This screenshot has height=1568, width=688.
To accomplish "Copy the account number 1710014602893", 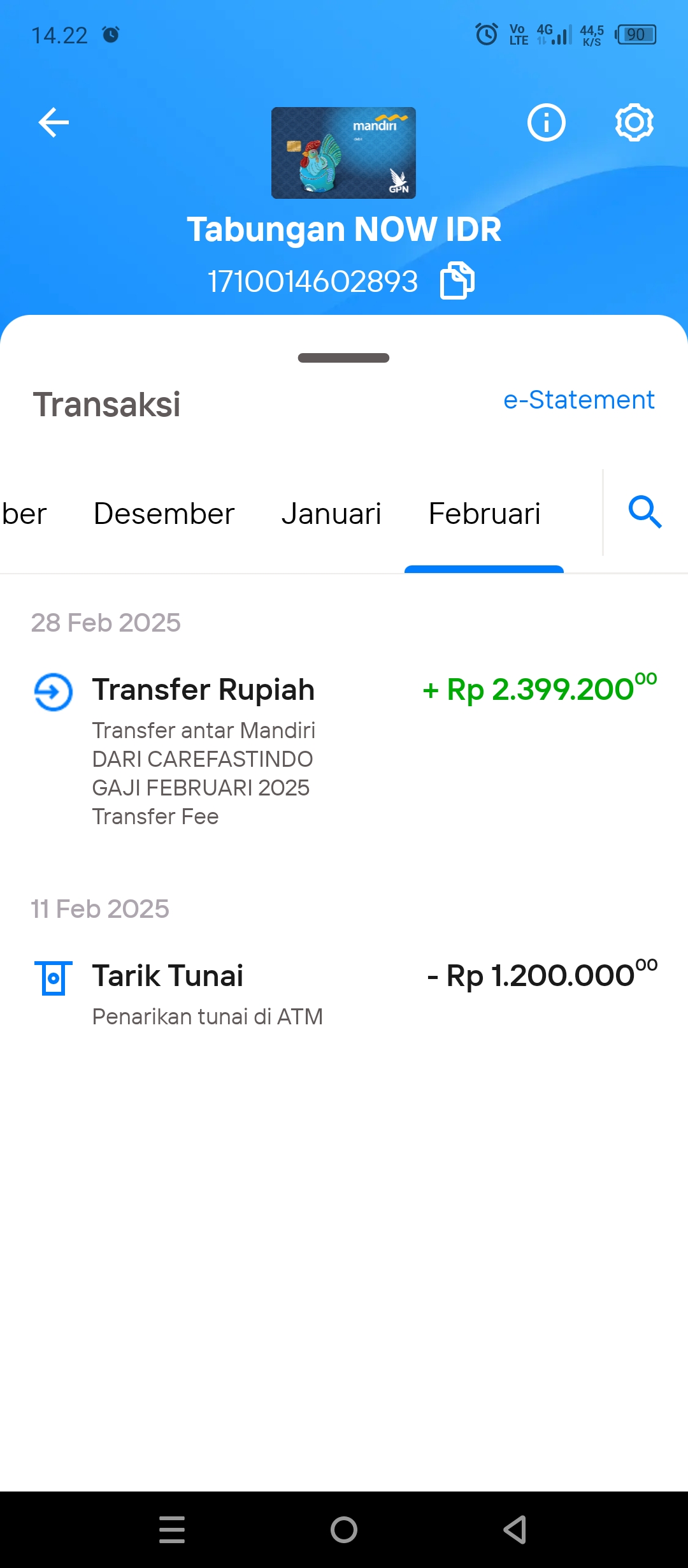I will 457,280.
